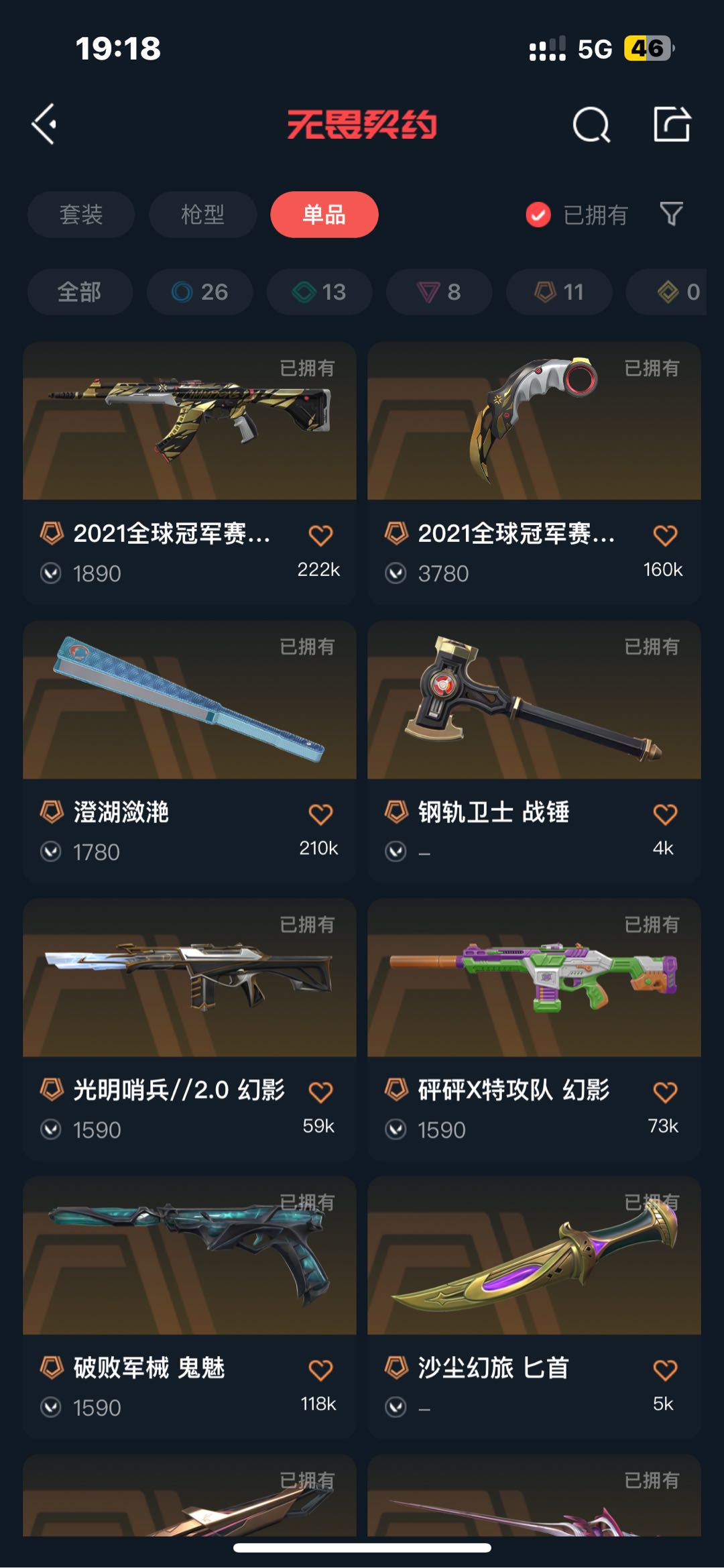The width and height of the screenshot is (724, 1568).
Task: Filter by the chip showing 13
Action: pos(319,292)
